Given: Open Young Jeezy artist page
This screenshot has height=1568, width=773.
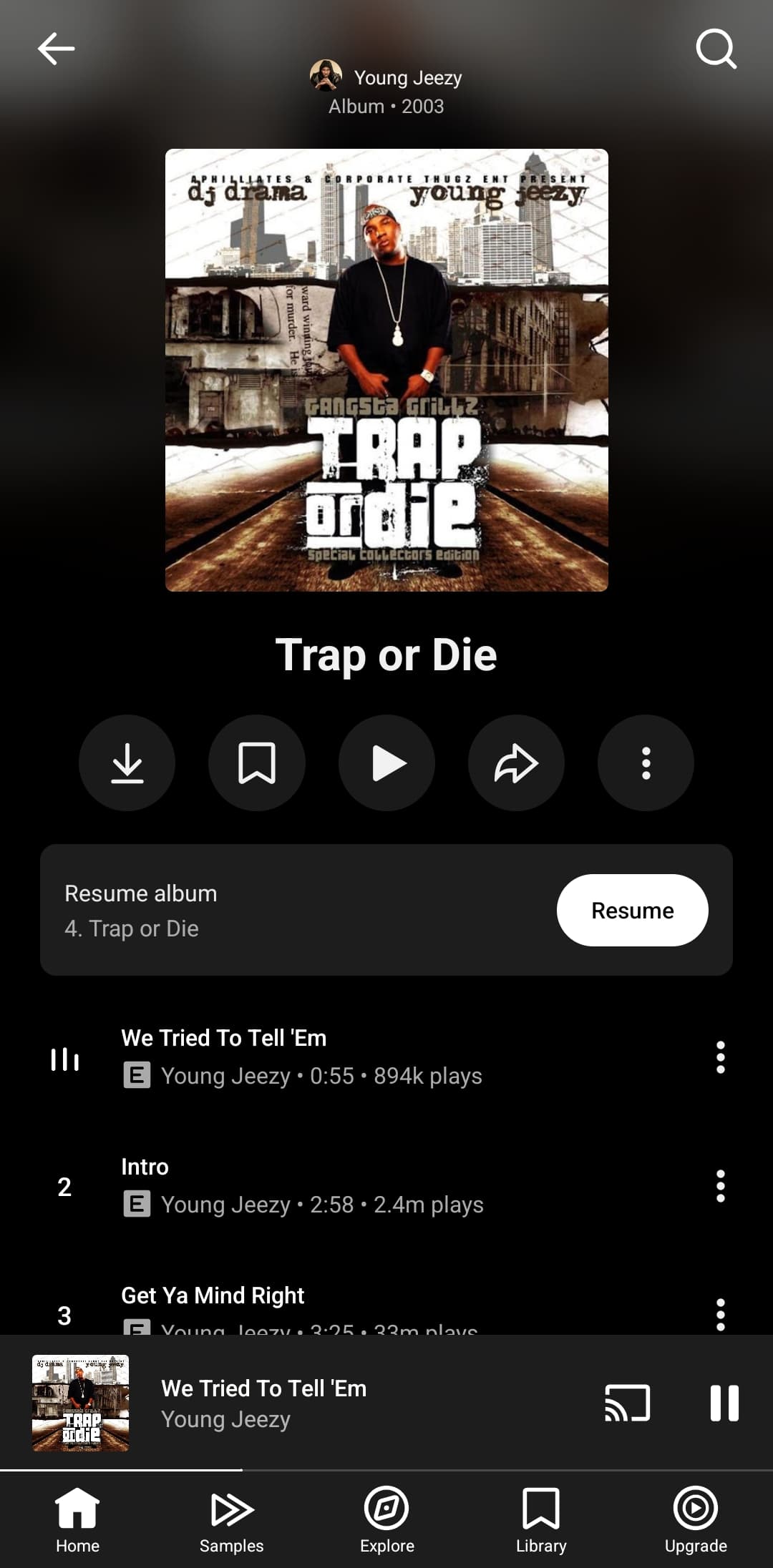Looking at the screenshot, I should [386, 77].
